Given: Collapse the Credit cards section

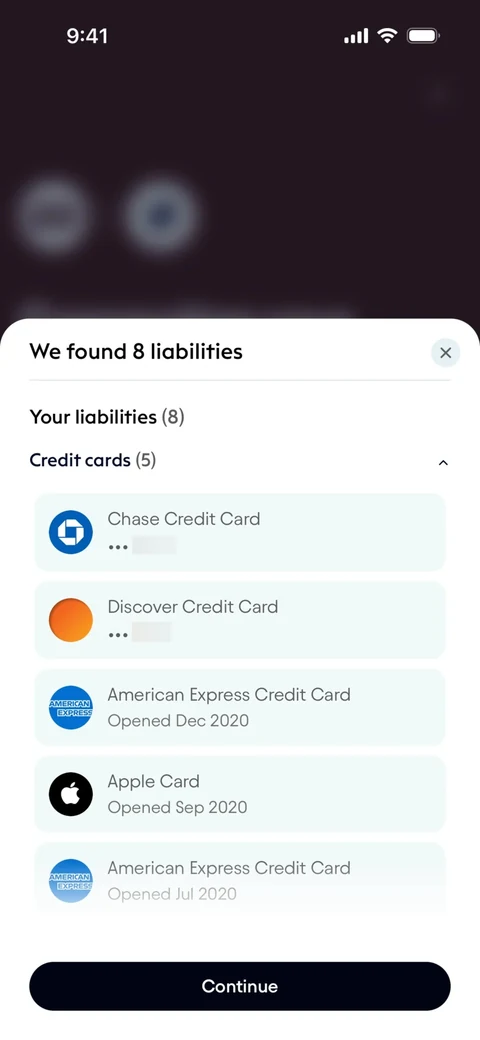Looking at the screenshot, I should pyautogui.click(x=444, y=462).
